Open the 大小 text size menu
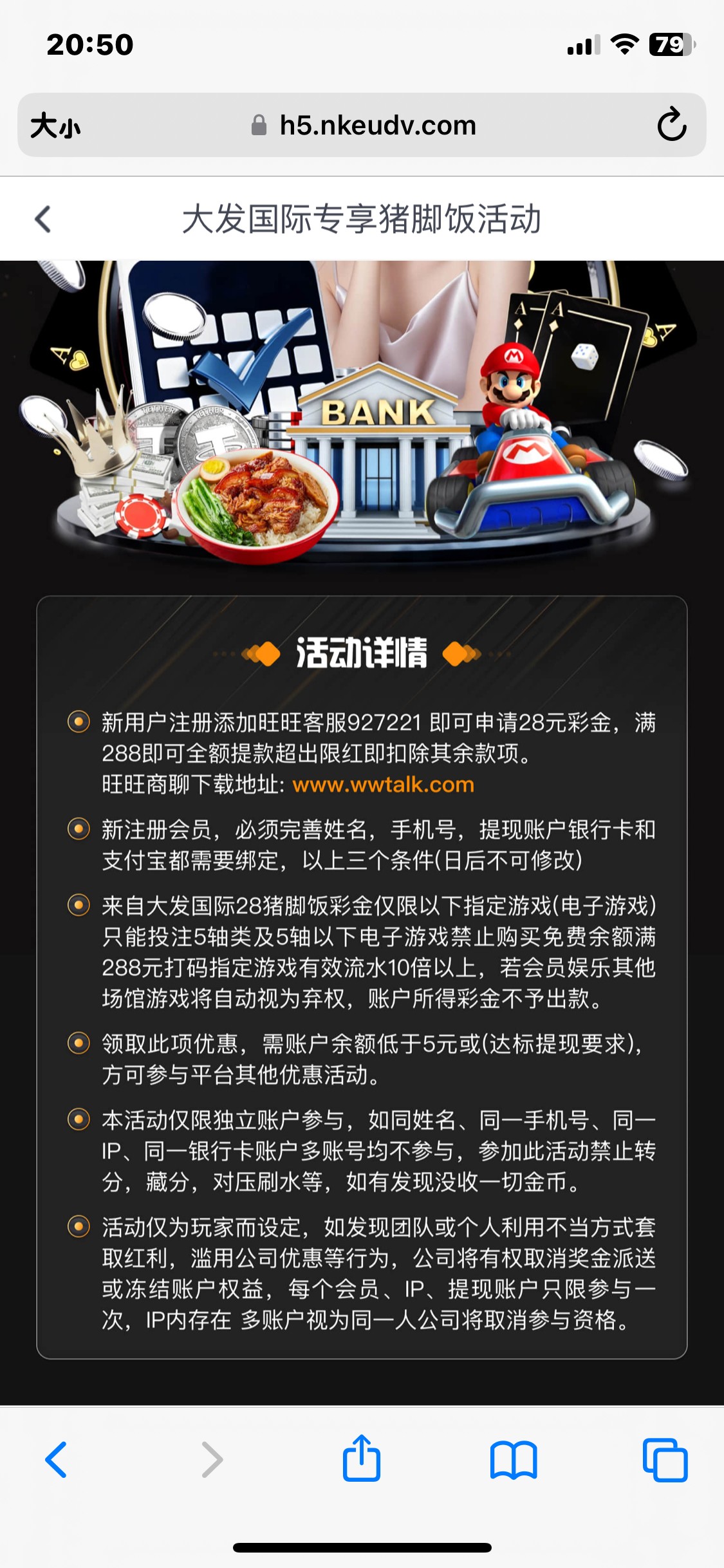 pos(56,126)
